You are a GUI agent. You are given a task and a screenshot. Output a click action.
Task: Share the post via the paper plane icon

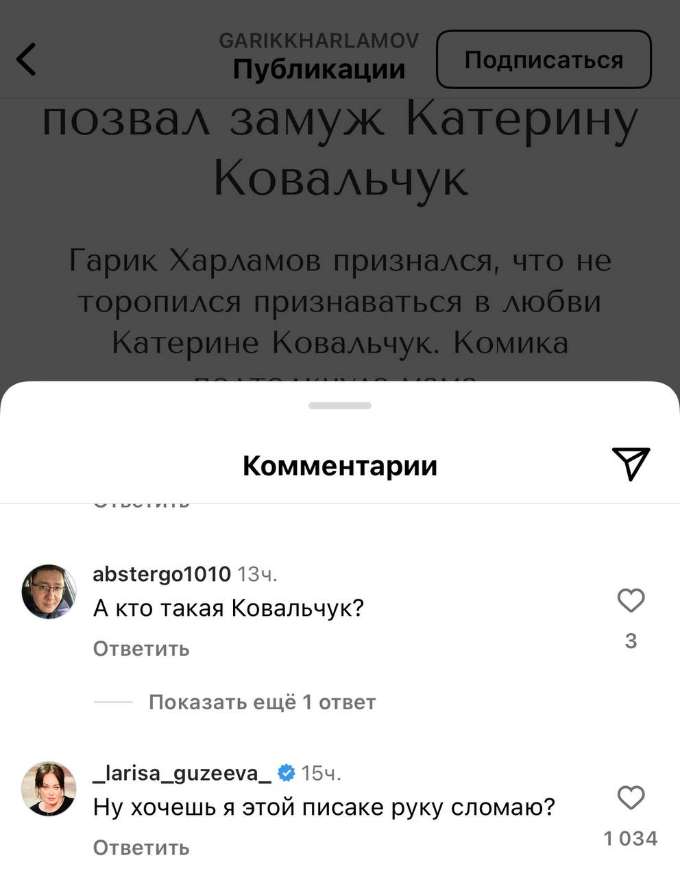click(630, 464)
